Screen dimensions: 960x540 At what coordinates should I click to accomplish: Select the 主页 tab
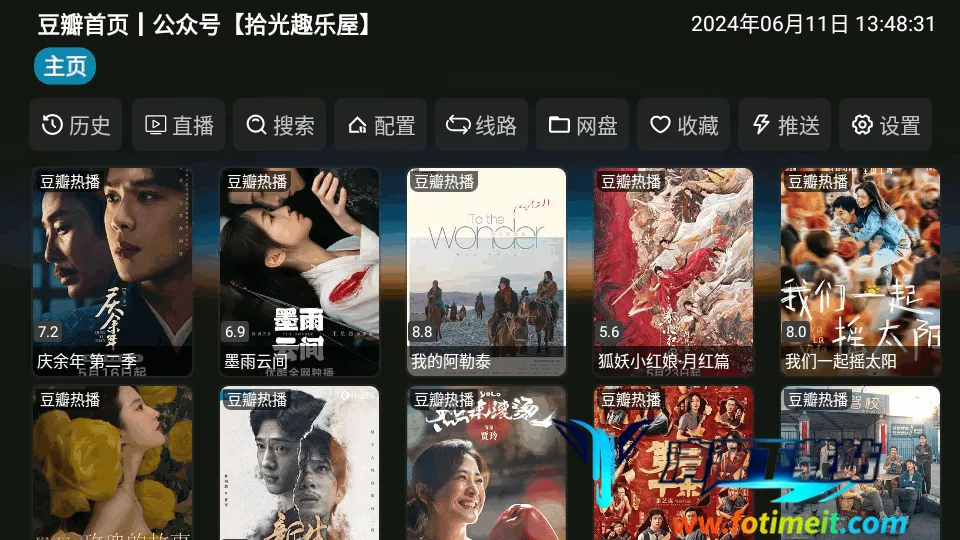pyautogui.click(x=65, y=67)
